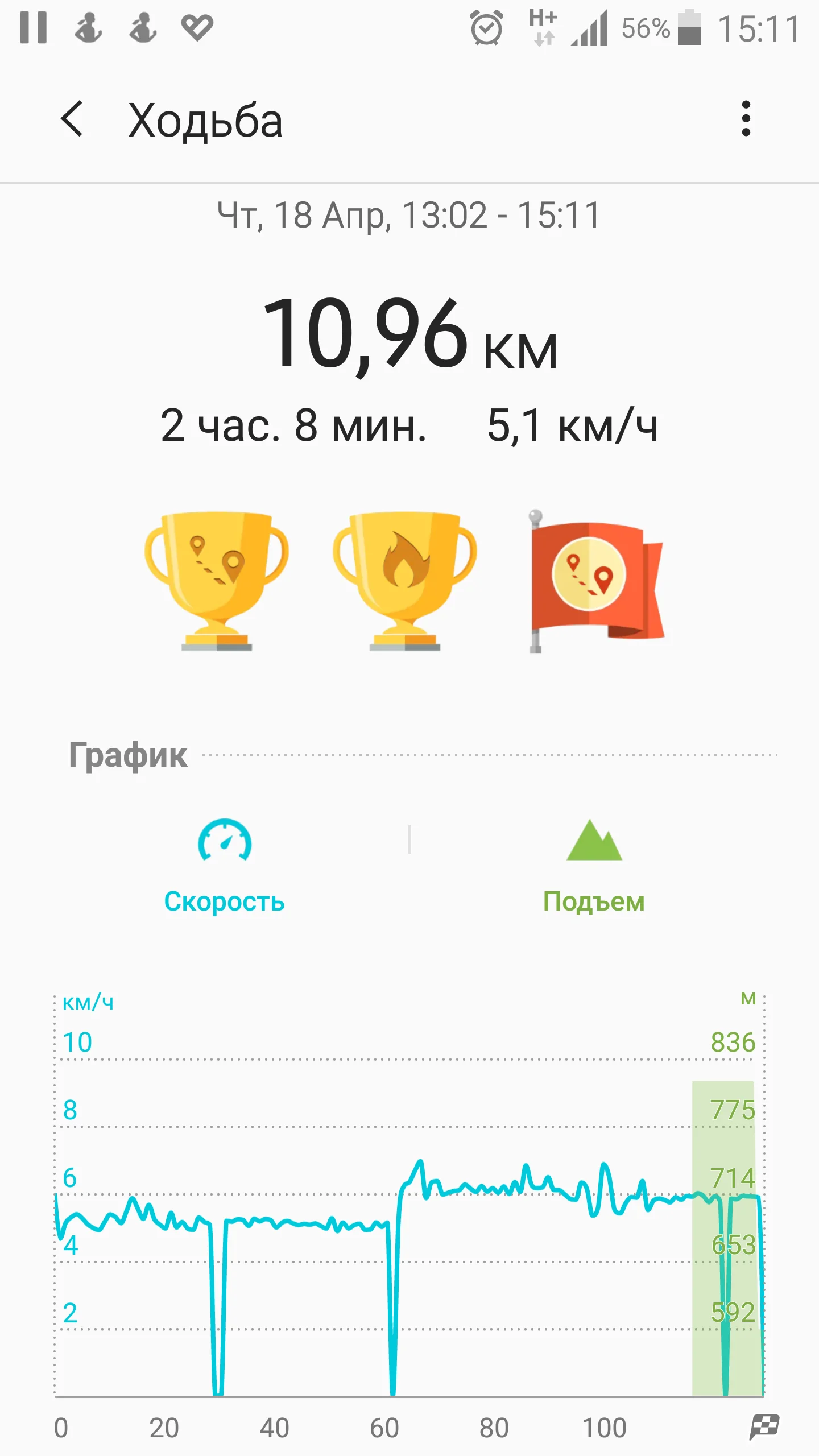
Task: Go back from the Ходьба screen
Action: tap(72, 119)
